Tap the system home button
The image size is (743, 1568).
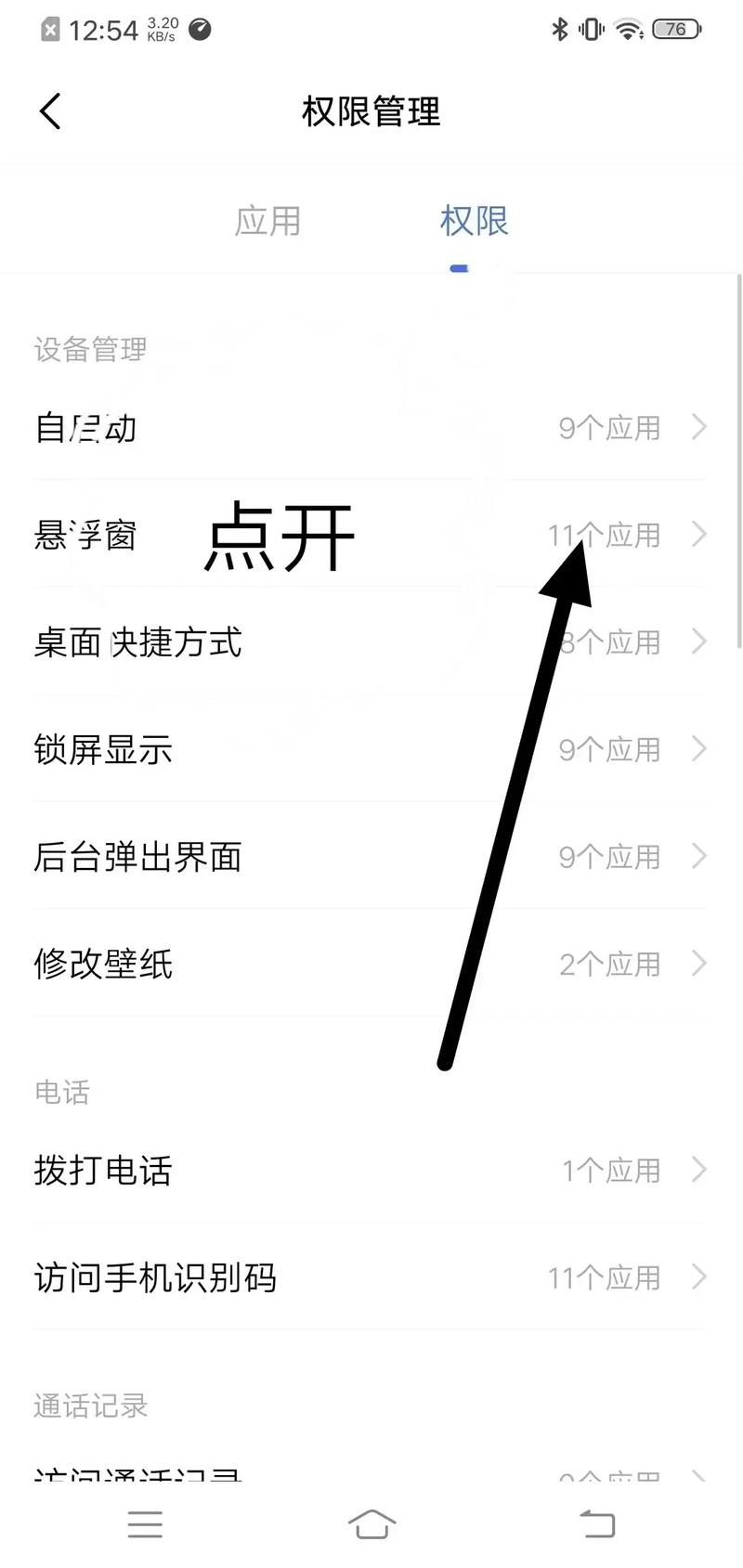[x=371, y=1523]
